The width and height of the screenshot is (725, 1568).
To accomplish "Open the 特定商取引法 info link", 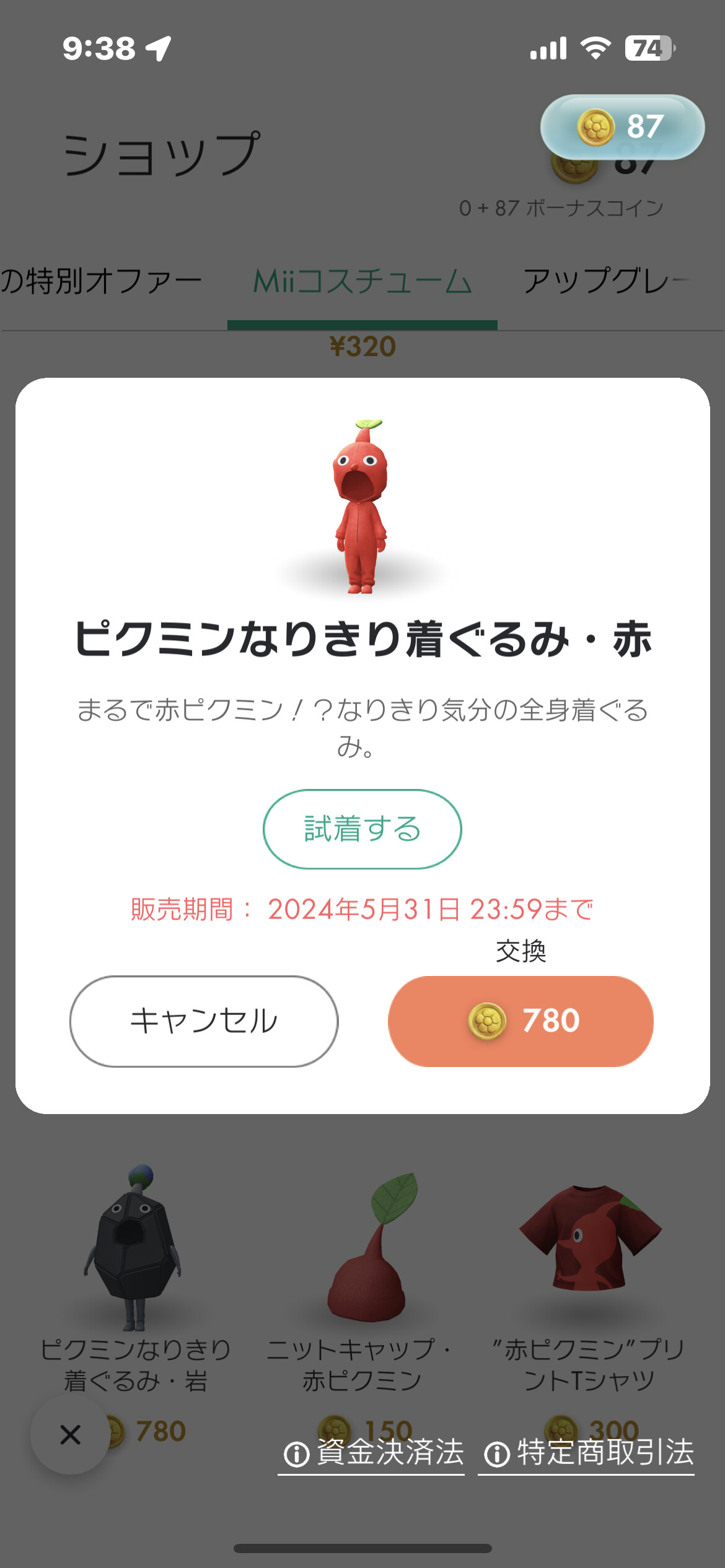I will 586,1453.
